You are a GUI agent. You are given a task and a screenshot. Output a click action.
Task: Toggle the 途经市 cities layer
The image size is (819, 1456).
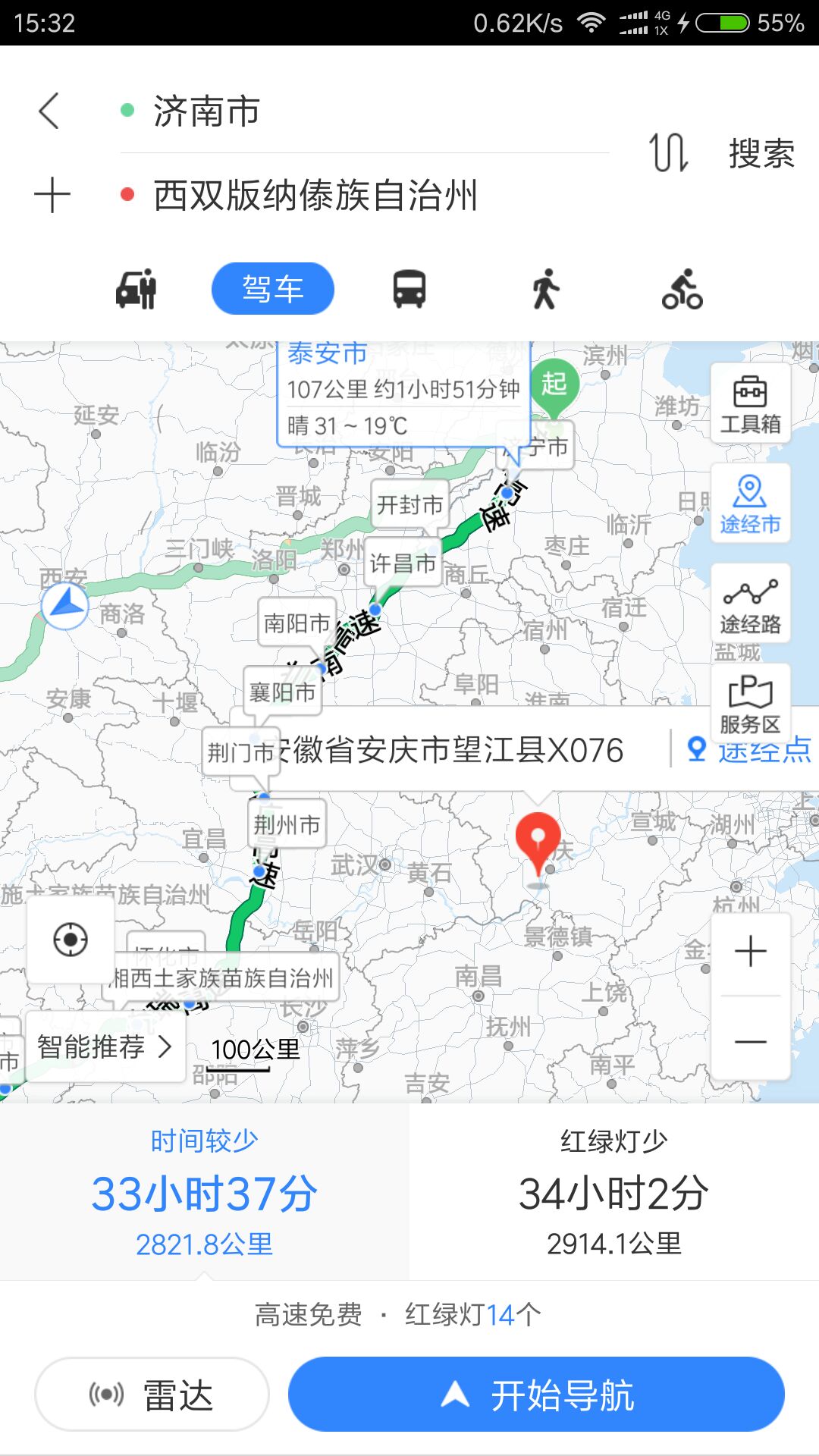[x=750, y=504]
